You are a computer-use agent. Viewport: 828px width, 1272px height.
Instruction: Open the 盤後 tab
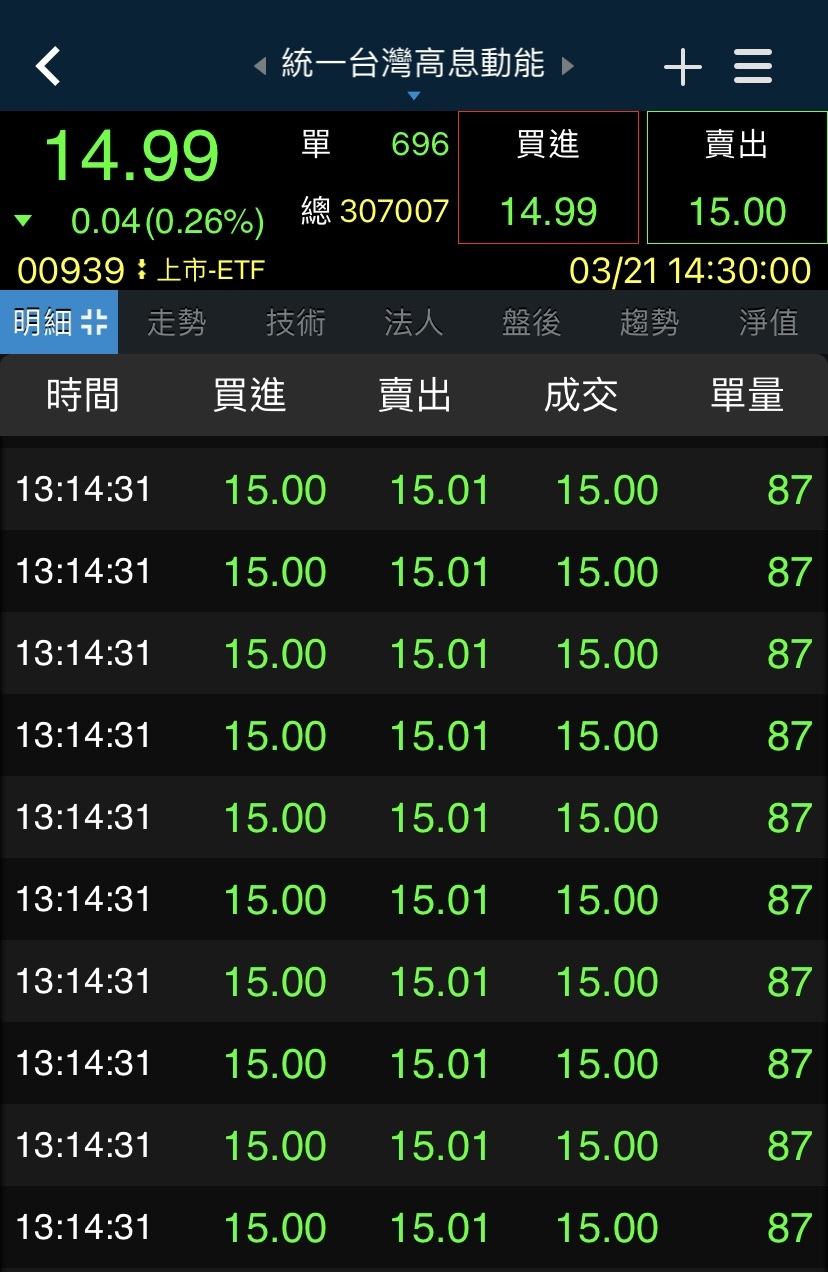pyautogui.click(x=530, y=323)
